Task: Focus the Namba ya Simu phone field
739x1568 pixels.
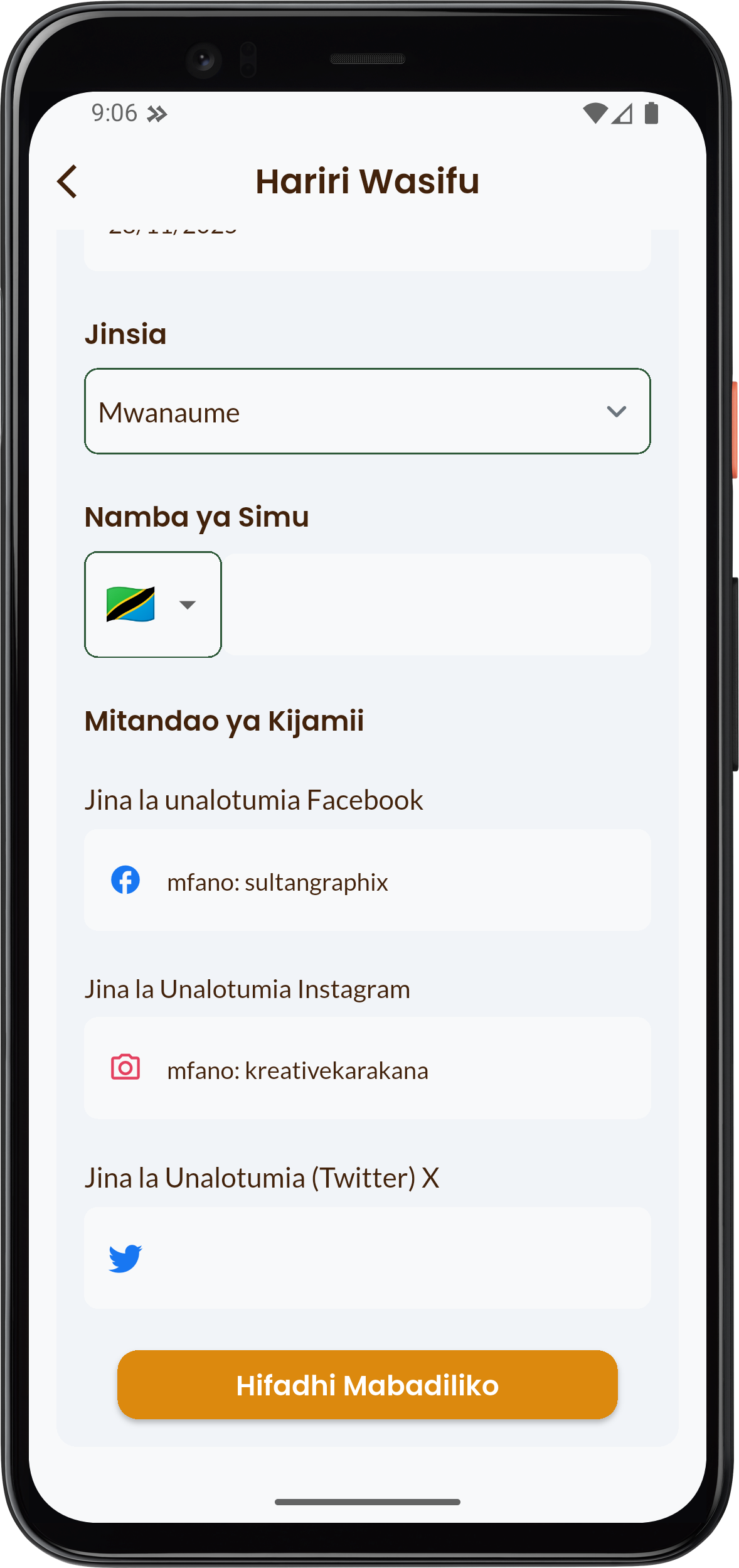Action: coord(437,604)
